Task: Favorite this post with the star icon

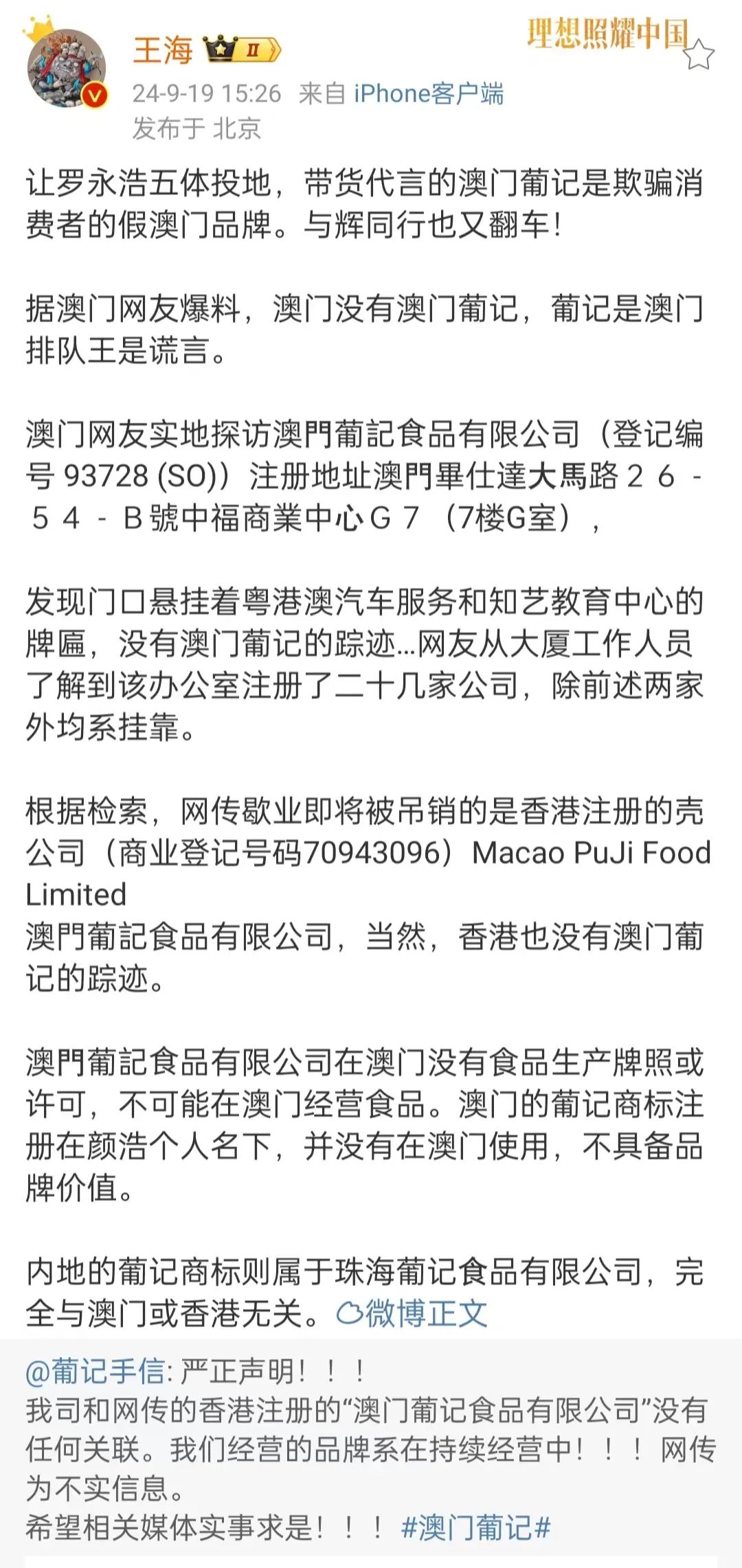Action: [699, 55]
